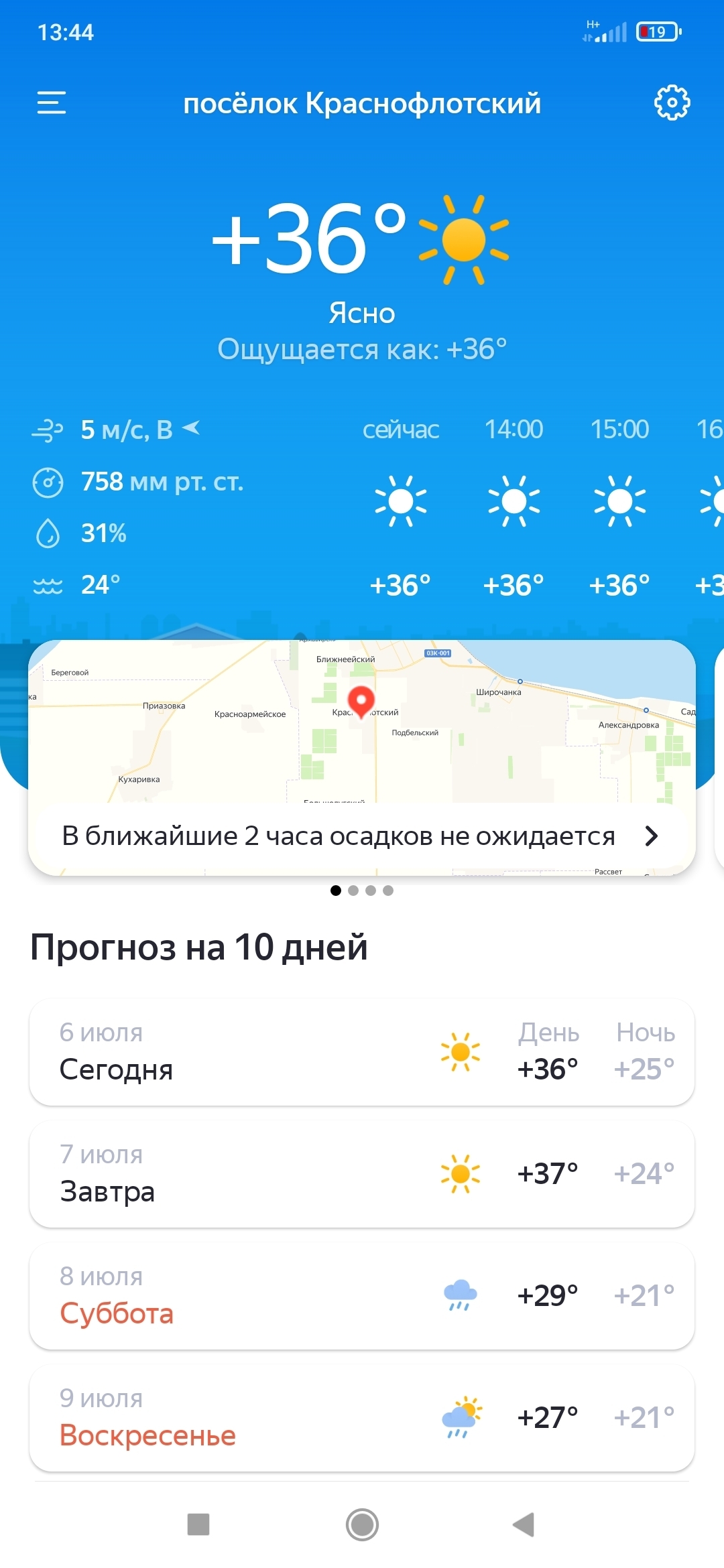Image resolution: width=724 pixels, height=1568 pixels.
Task: Open Saturday's forecast, 8 июля
Action: pyautogui.click(x=362, y=1295)
